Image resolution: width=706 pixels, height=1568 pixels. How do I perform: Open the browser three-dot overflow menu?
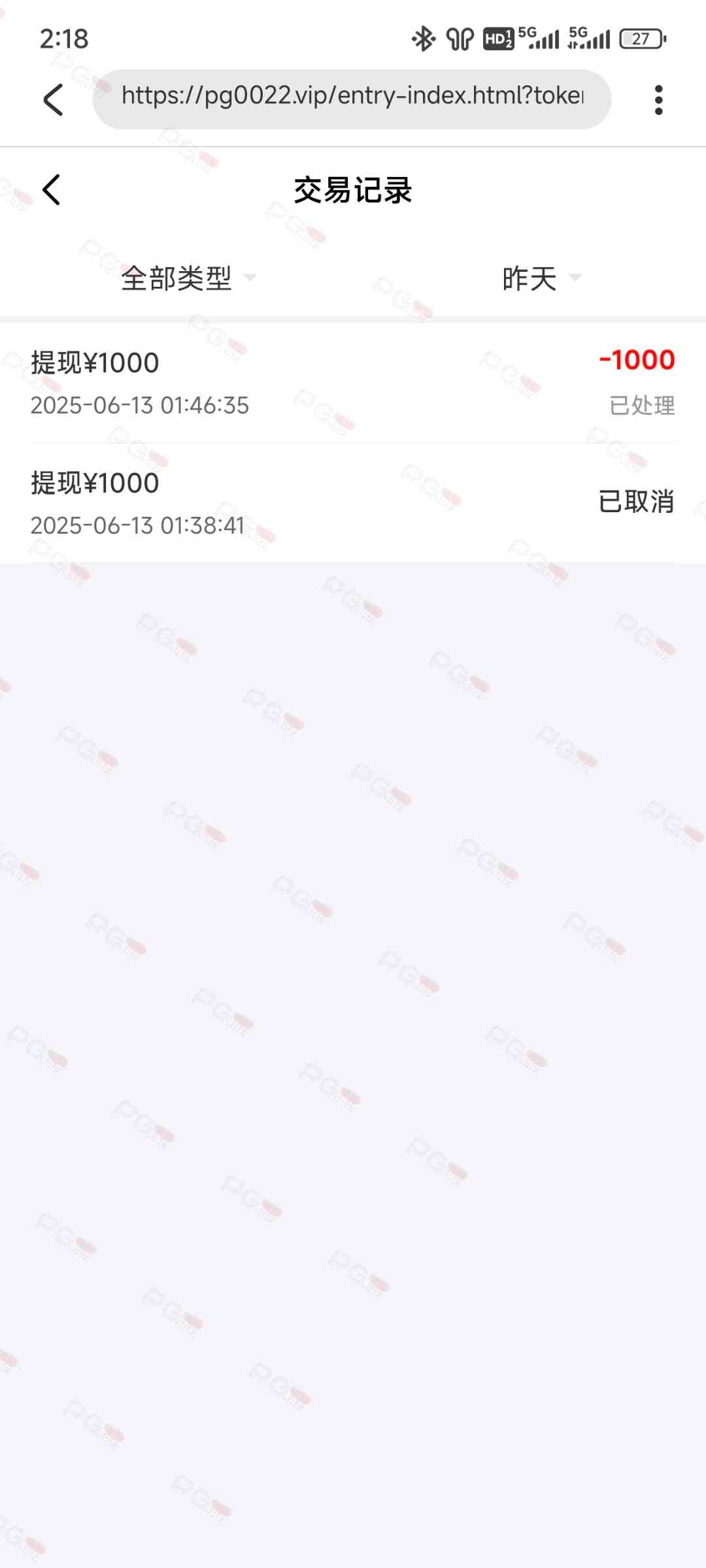(x=658, y=100)
